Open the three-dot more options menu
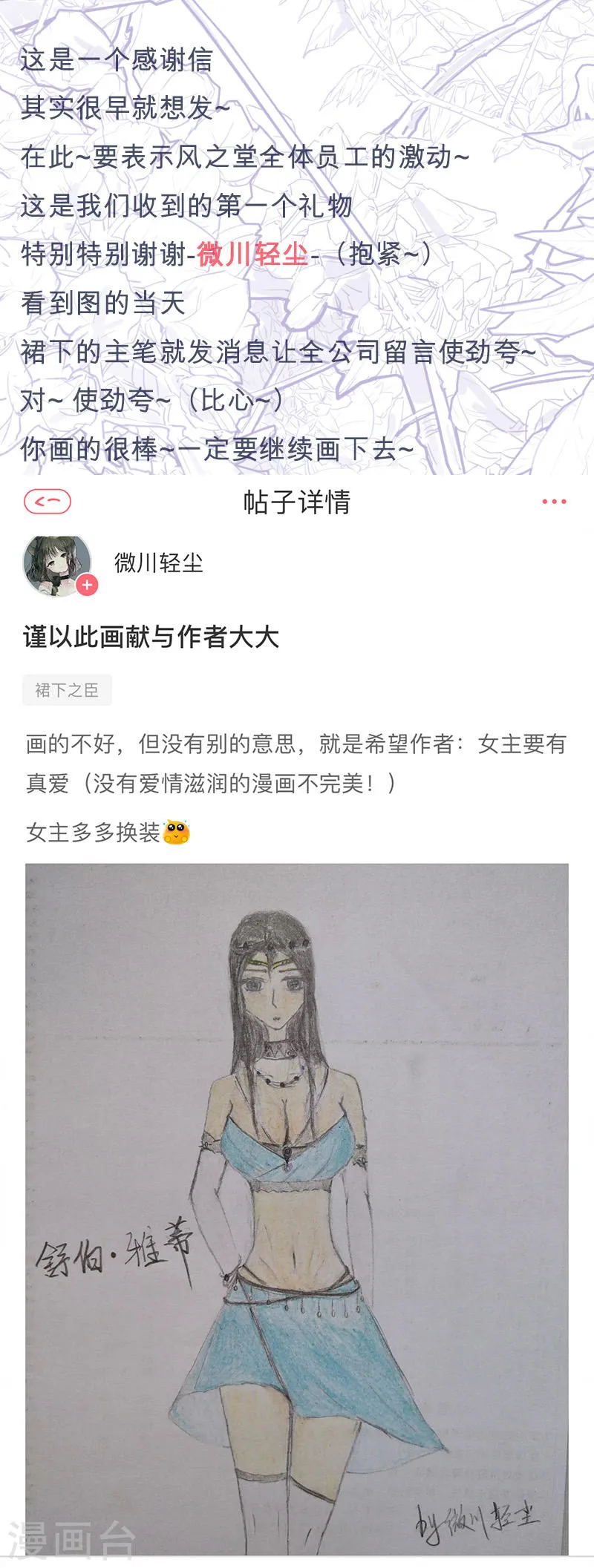The height and width of the screenshot is (1568, 594). coord(552,502)
